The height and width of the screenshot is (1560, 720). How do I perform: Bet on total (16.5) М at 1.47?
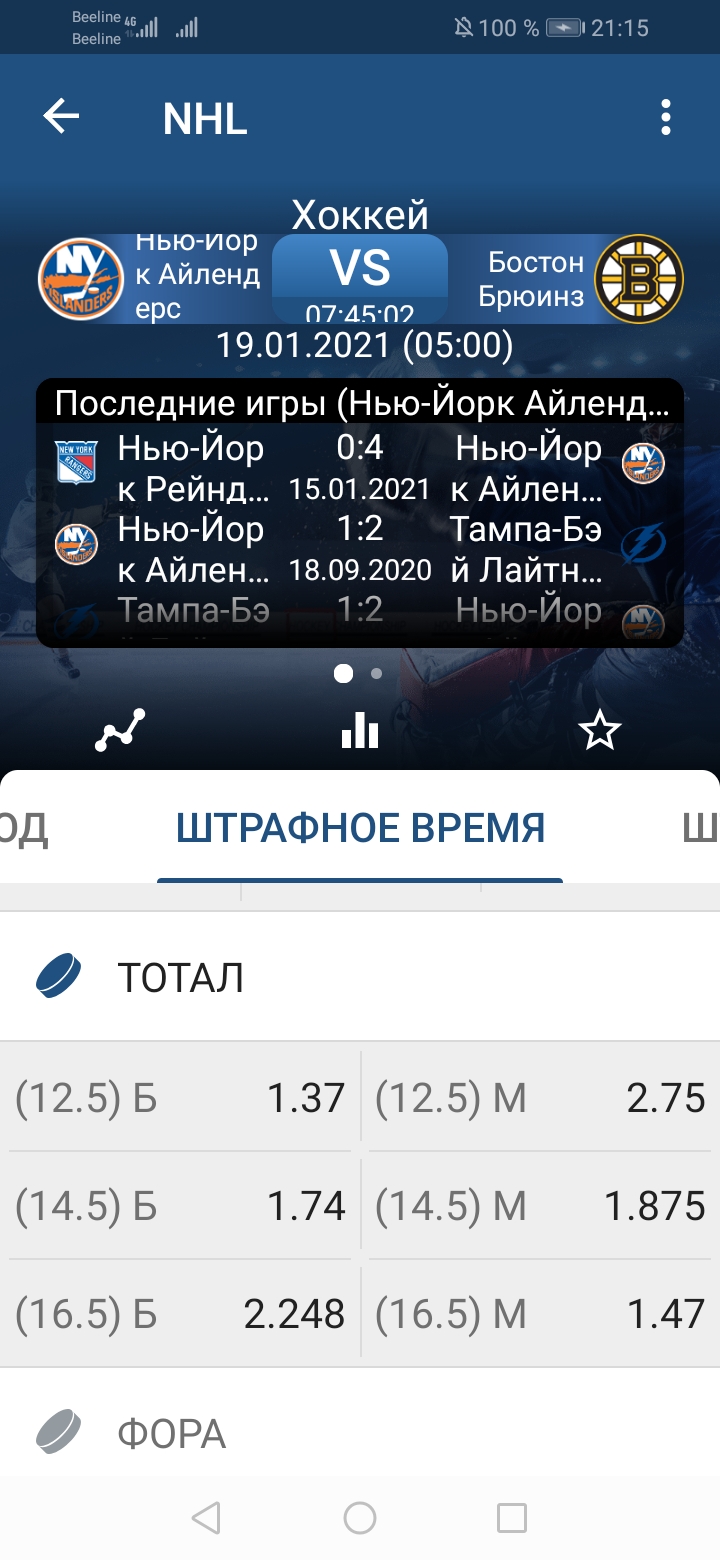pyautogui.click(x=540, y=1314)
